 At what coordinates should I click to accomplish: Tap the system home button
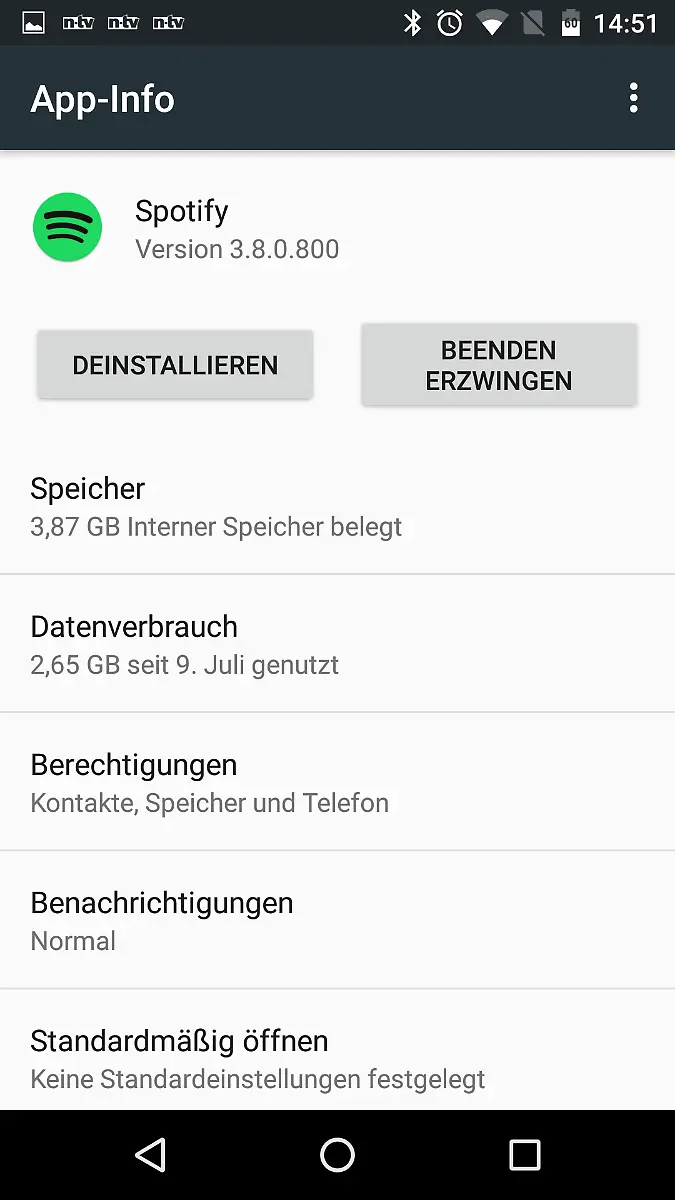point(337,1155)
